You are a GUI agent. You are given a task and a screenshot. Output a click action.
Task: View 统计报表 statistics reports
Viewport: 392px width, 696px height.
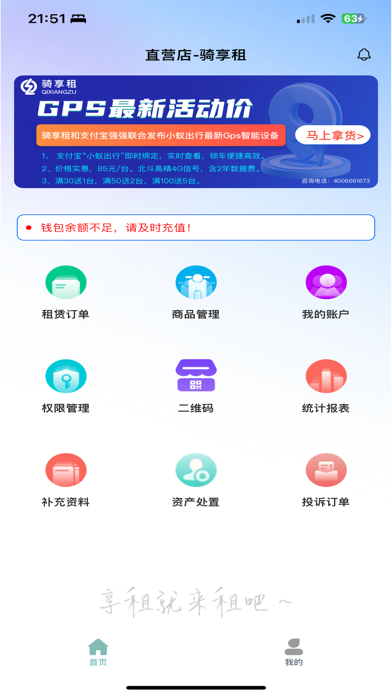(x=326, y=387)
